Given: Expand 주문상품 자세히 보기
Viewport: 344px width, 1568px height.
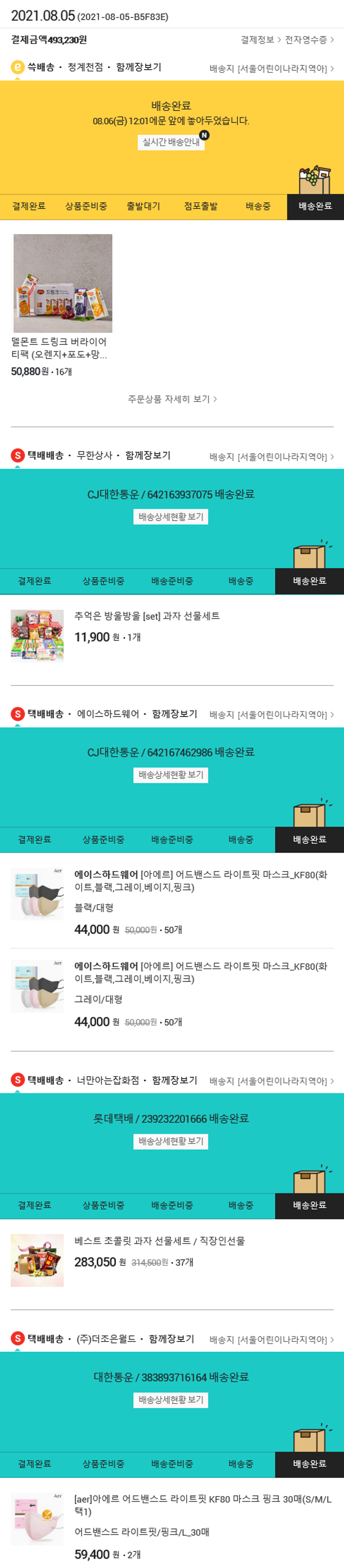Looking at the screenshot, I should [x=172, y=399].
